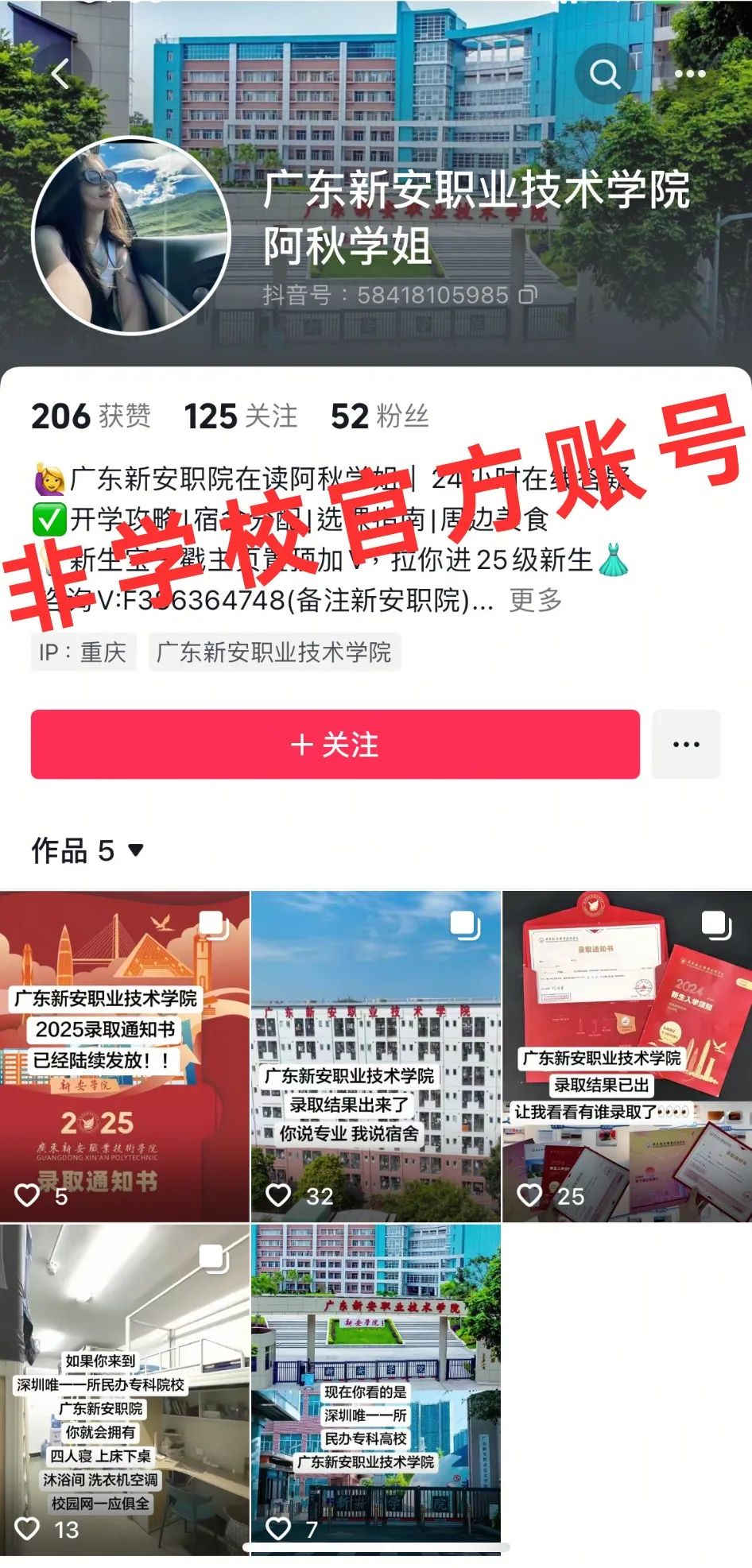Open the profile avatar photo
The image size is (752, 1568).
pyautogui.click(x=130, y=235)
